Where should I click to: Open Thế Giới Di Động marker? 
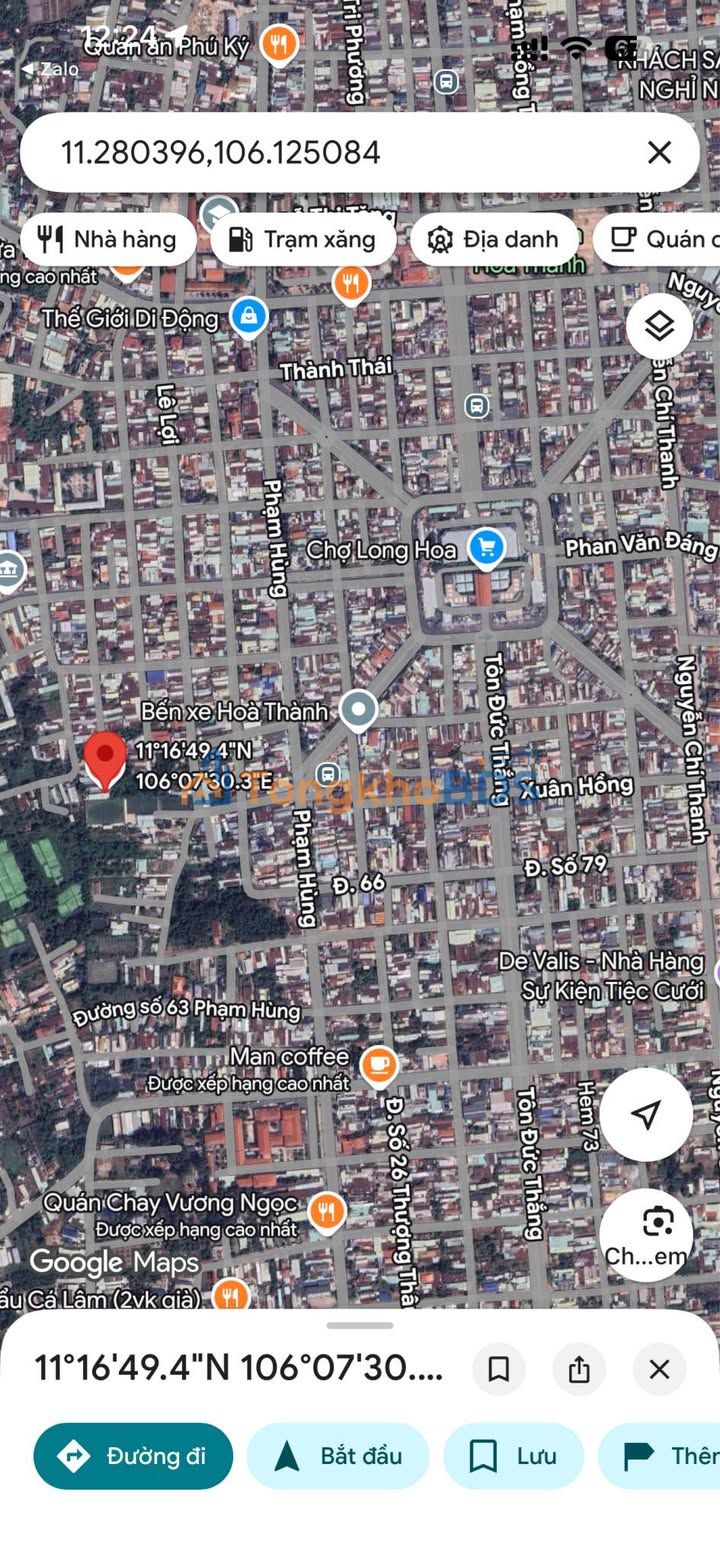248,317
